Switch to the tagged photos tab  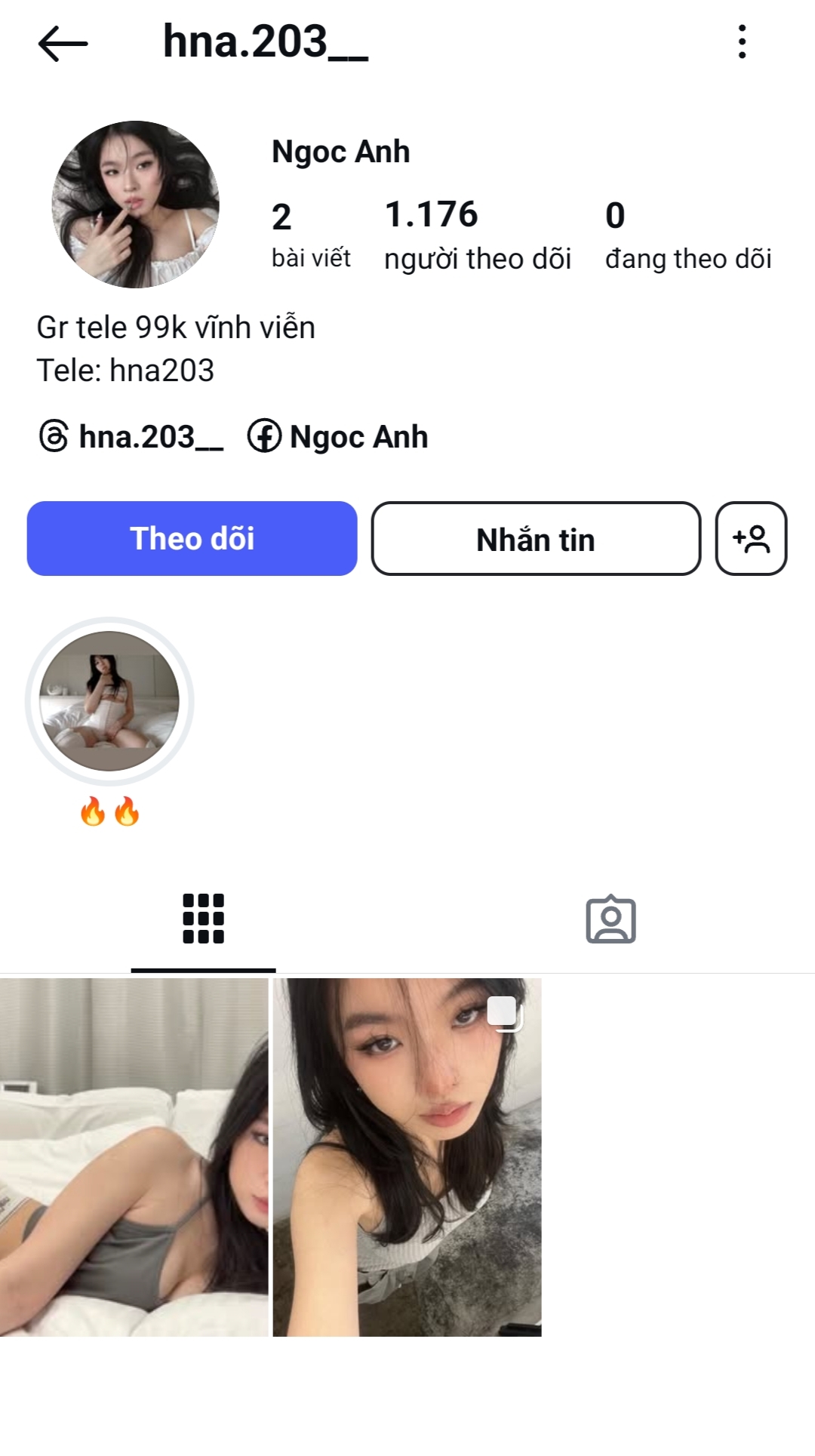[x=610, y=919]
